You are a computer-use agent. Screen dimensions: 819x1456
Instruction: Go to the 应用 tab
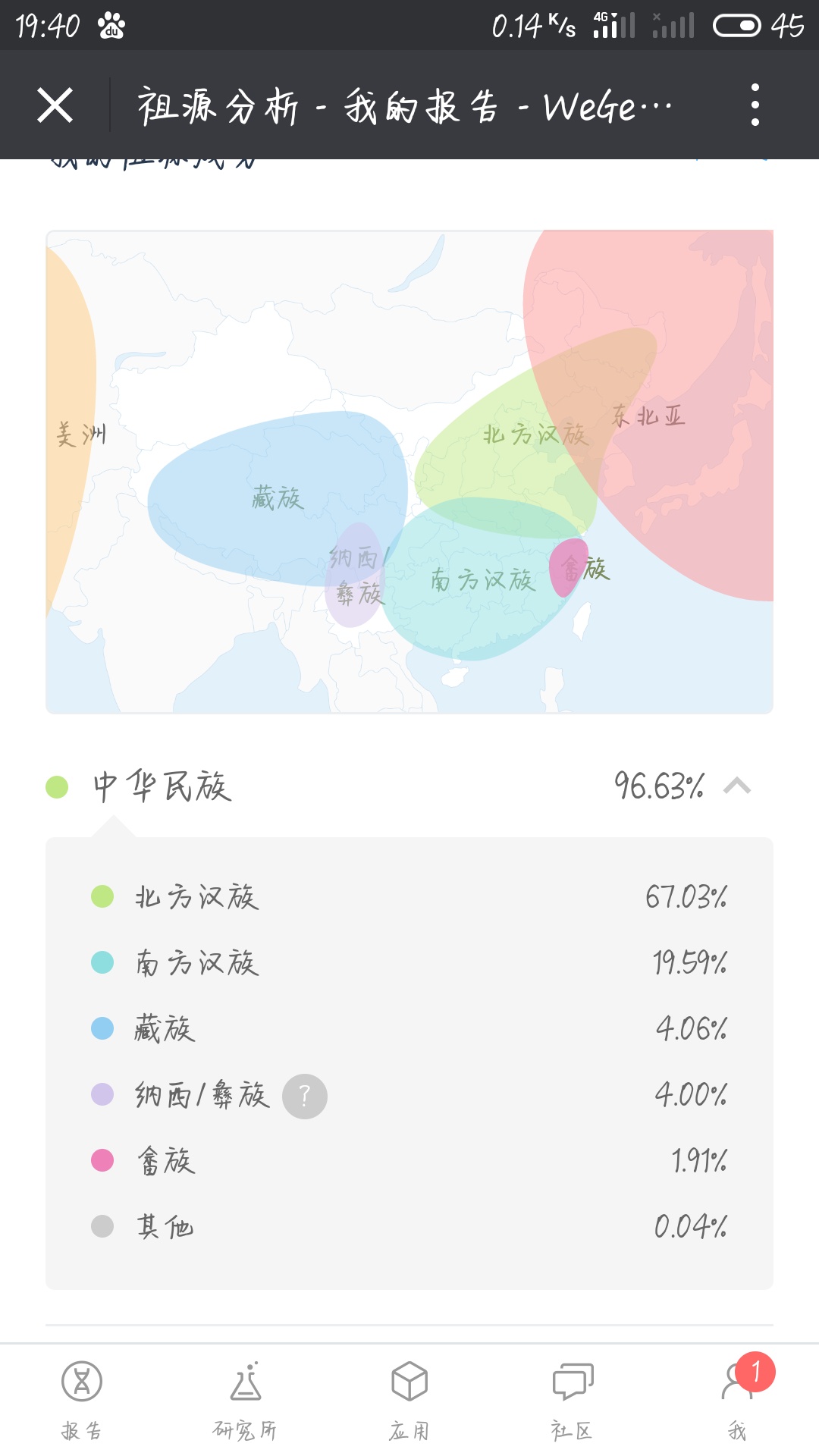409,1401
